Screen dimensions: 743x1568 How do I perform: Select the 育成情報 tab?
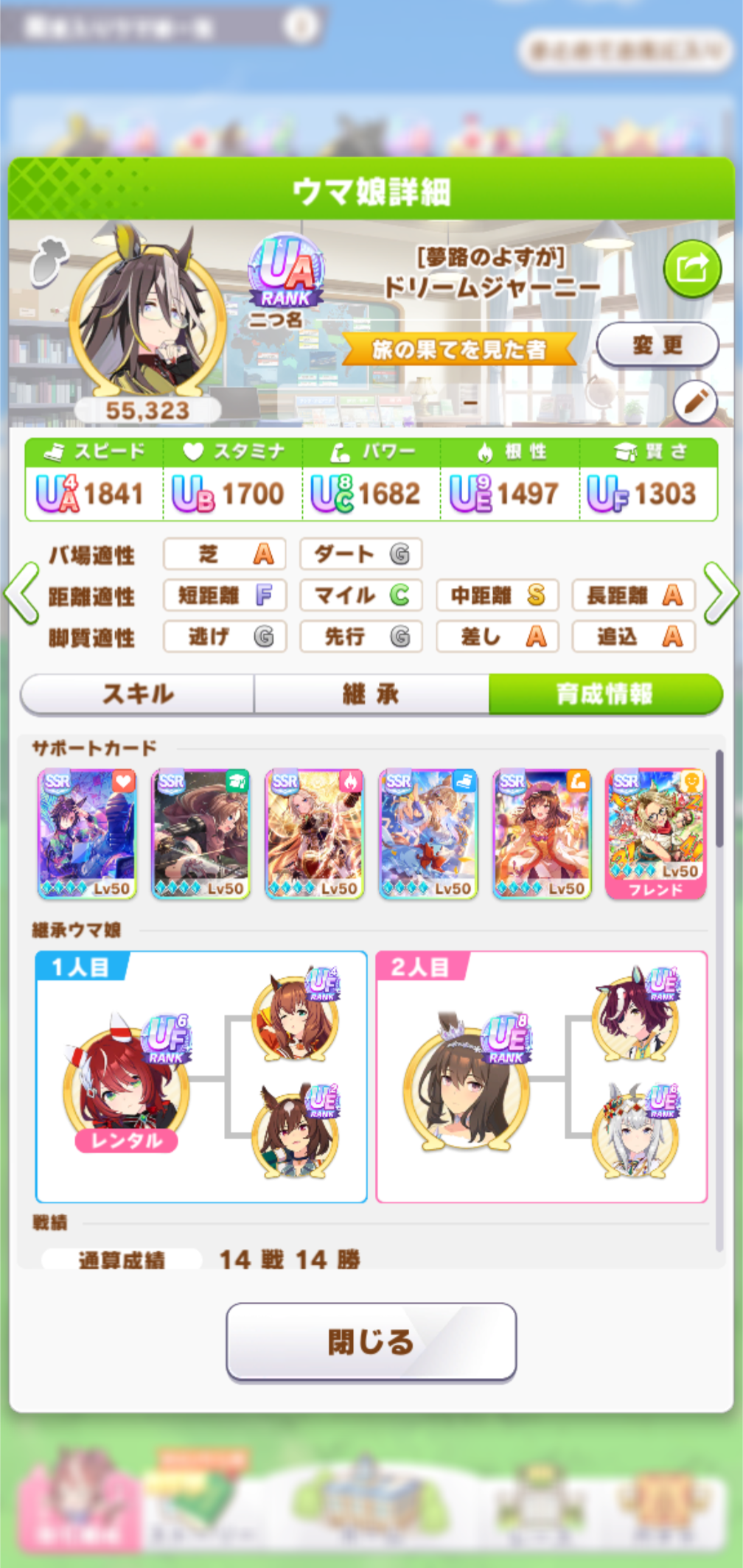(605, 693)
